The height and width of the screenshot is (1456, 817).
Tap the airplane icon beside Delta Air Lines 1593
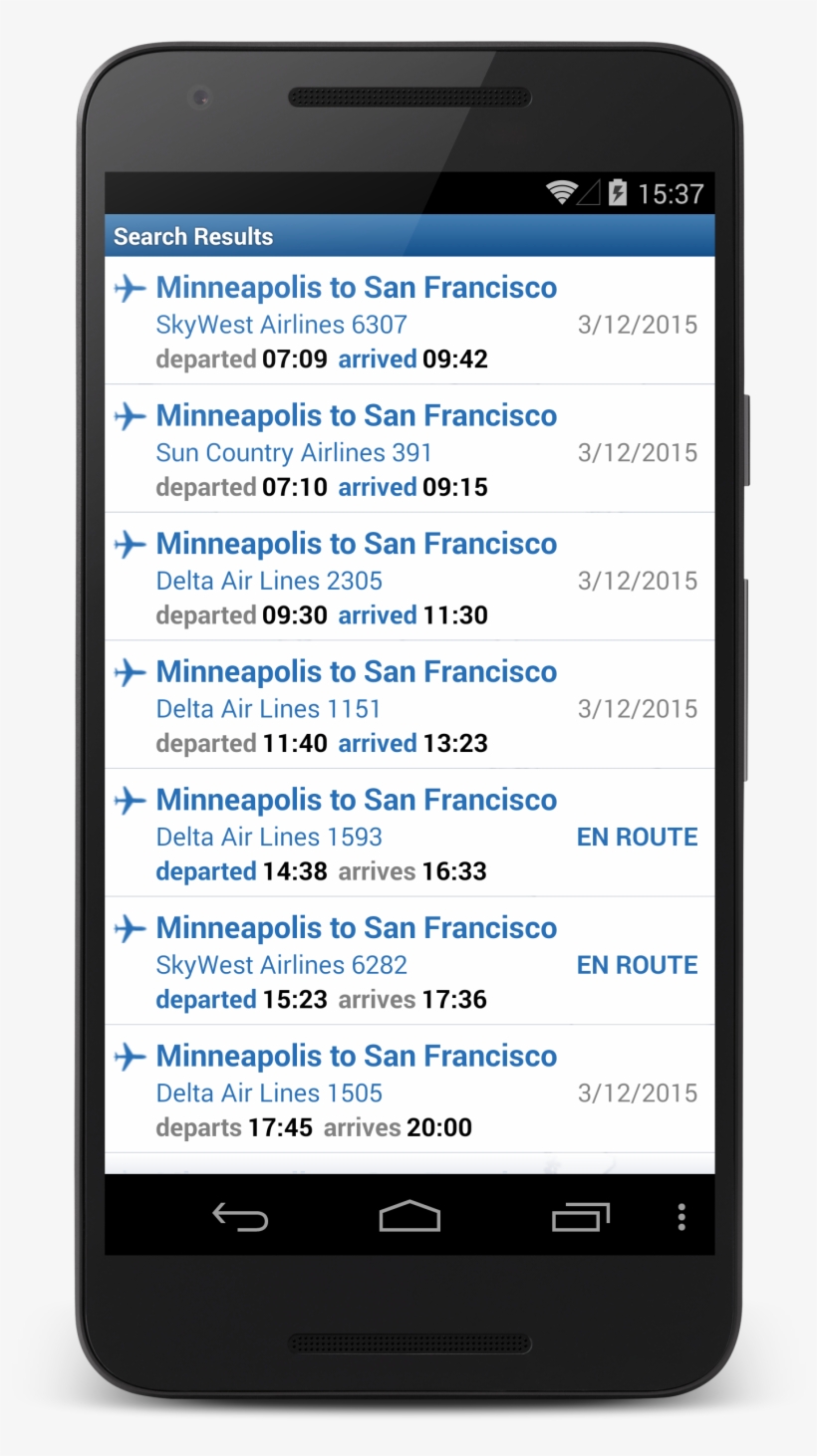tap(130, 801)
